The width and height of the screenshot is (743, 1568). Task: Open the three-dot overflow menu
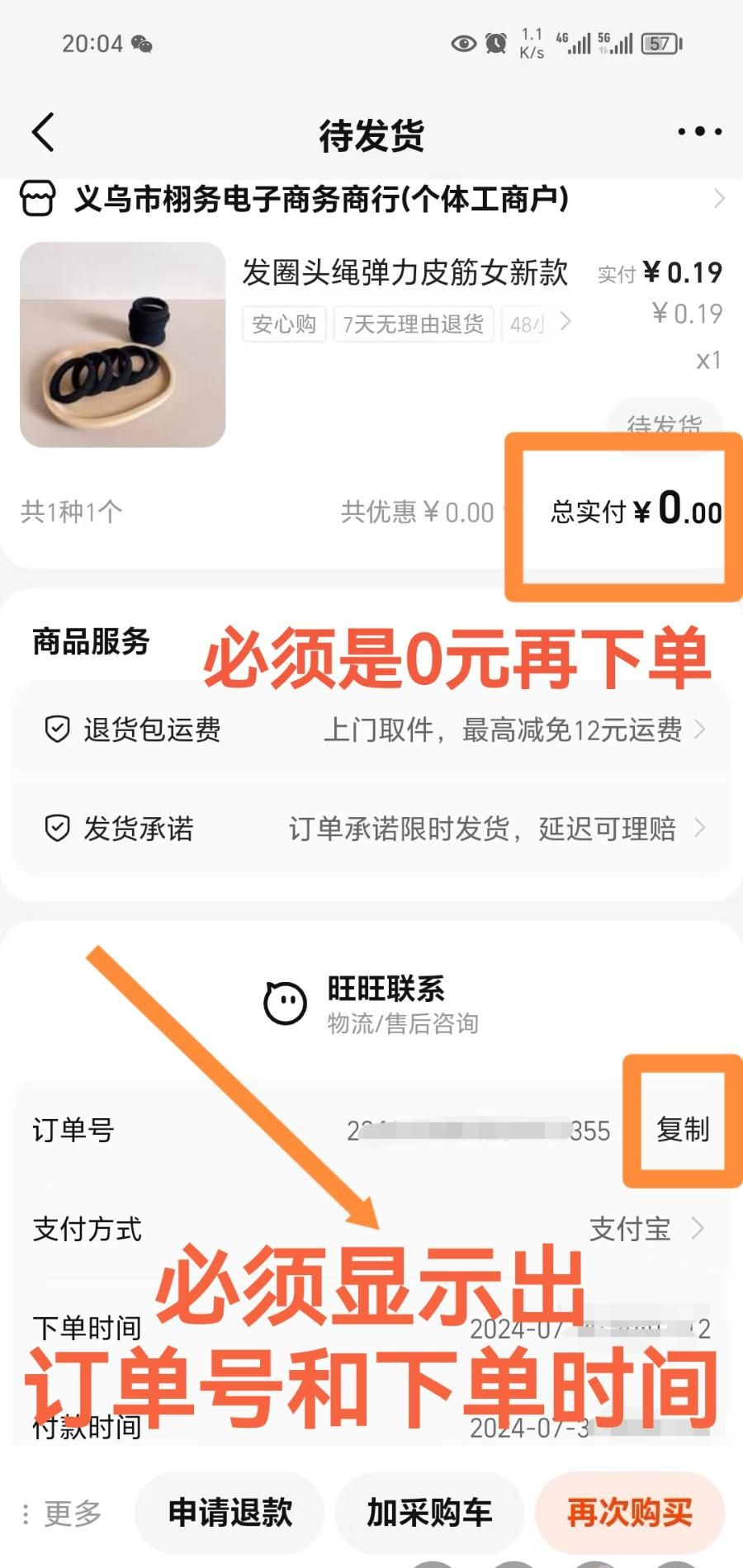click(x=699, y=131)
